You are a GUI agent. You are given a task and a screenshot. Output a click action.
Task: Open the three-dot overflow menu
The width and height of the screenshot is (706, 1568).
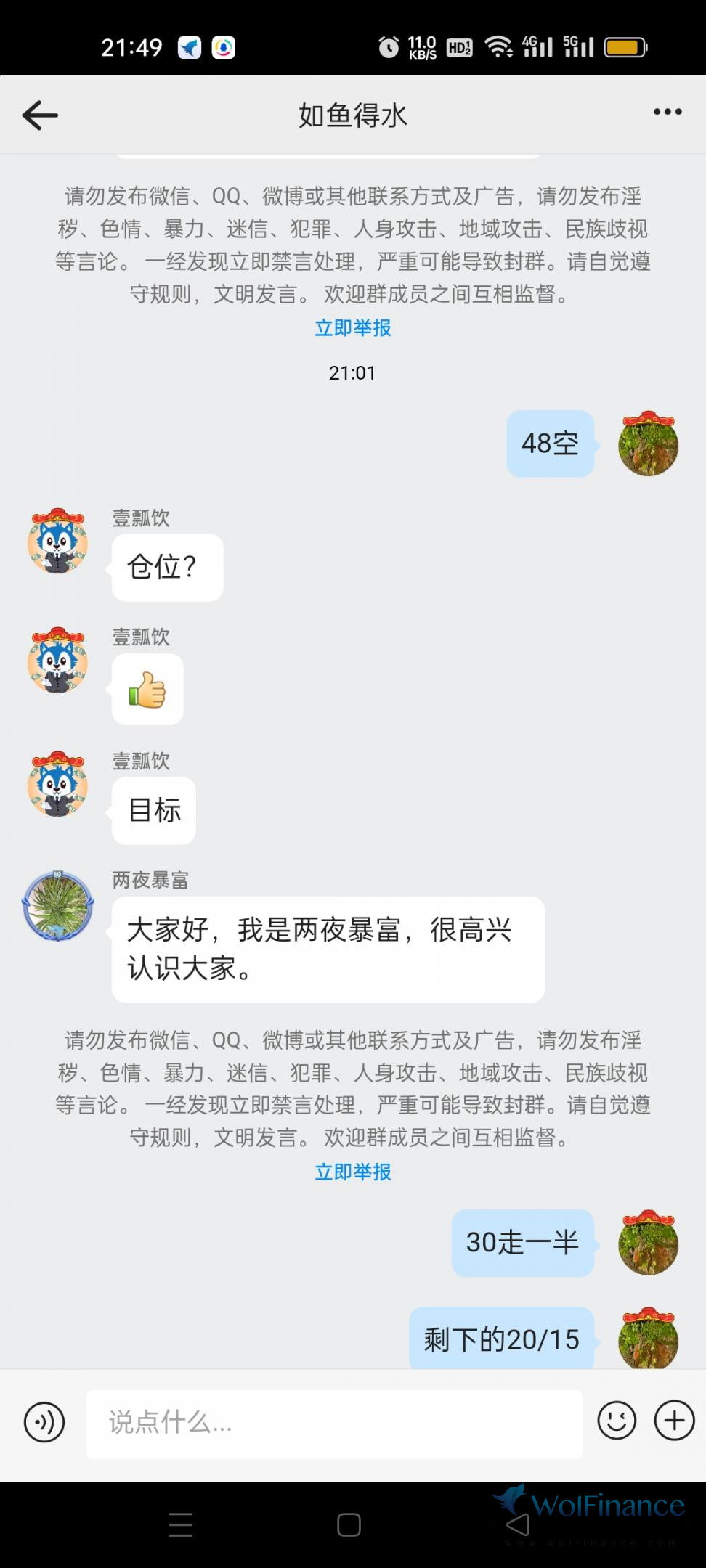pyautogui.click(x=667, y=112)
